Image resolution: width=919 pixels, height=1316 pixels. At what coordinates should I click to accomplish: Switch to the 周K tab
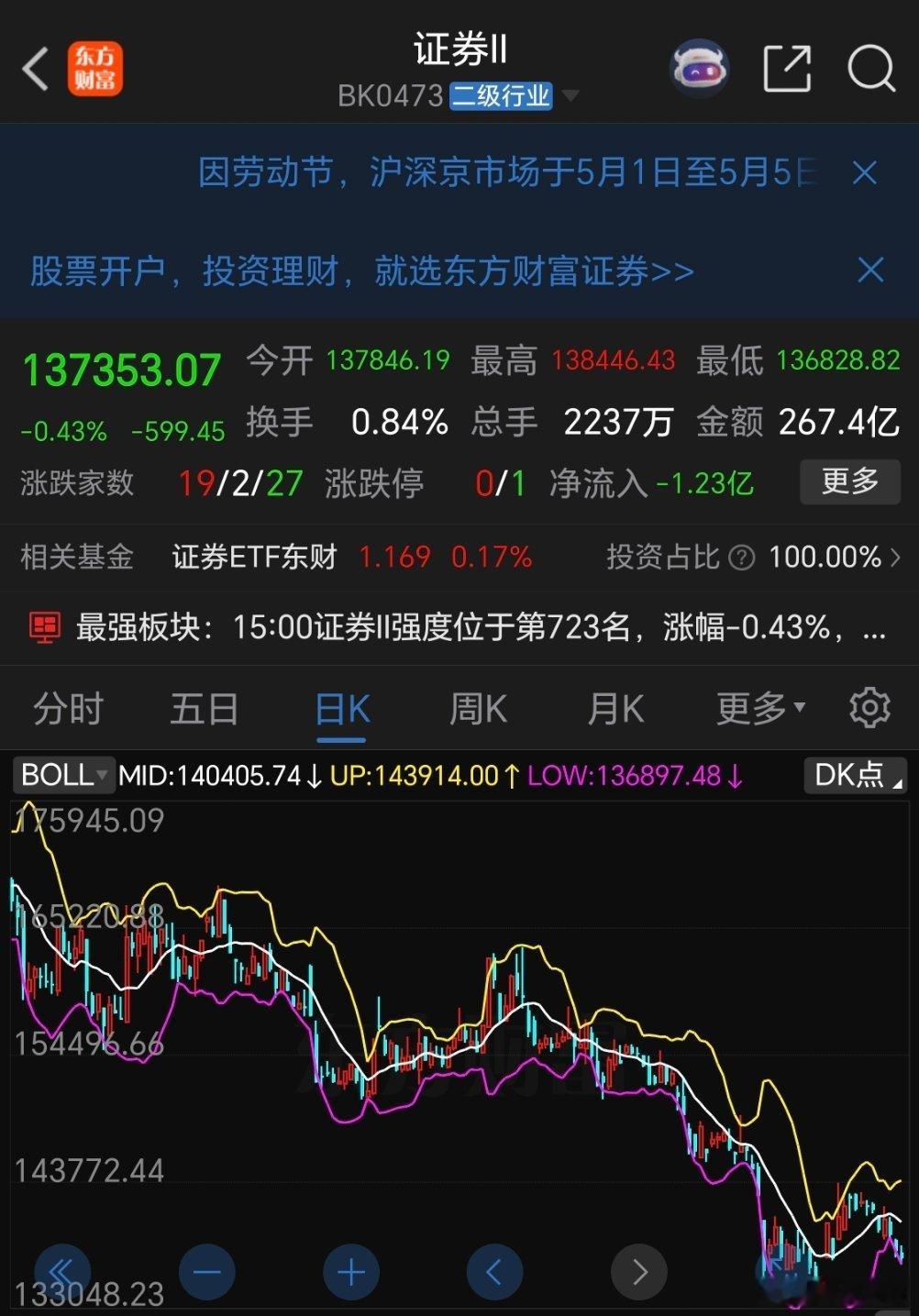point(479,707)
